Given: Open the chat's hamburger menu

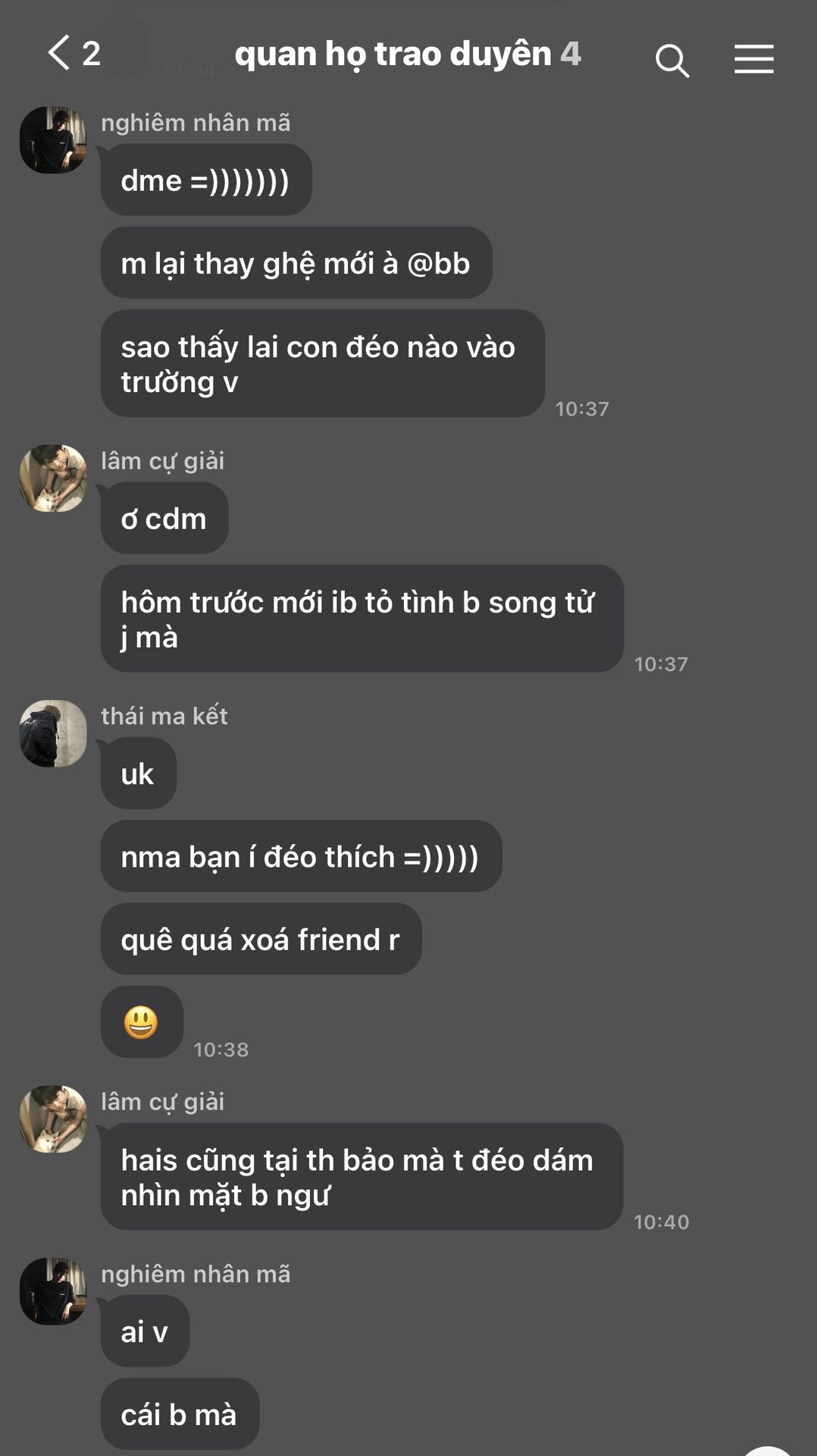Looking at the screenshot, I should point(754,59).
